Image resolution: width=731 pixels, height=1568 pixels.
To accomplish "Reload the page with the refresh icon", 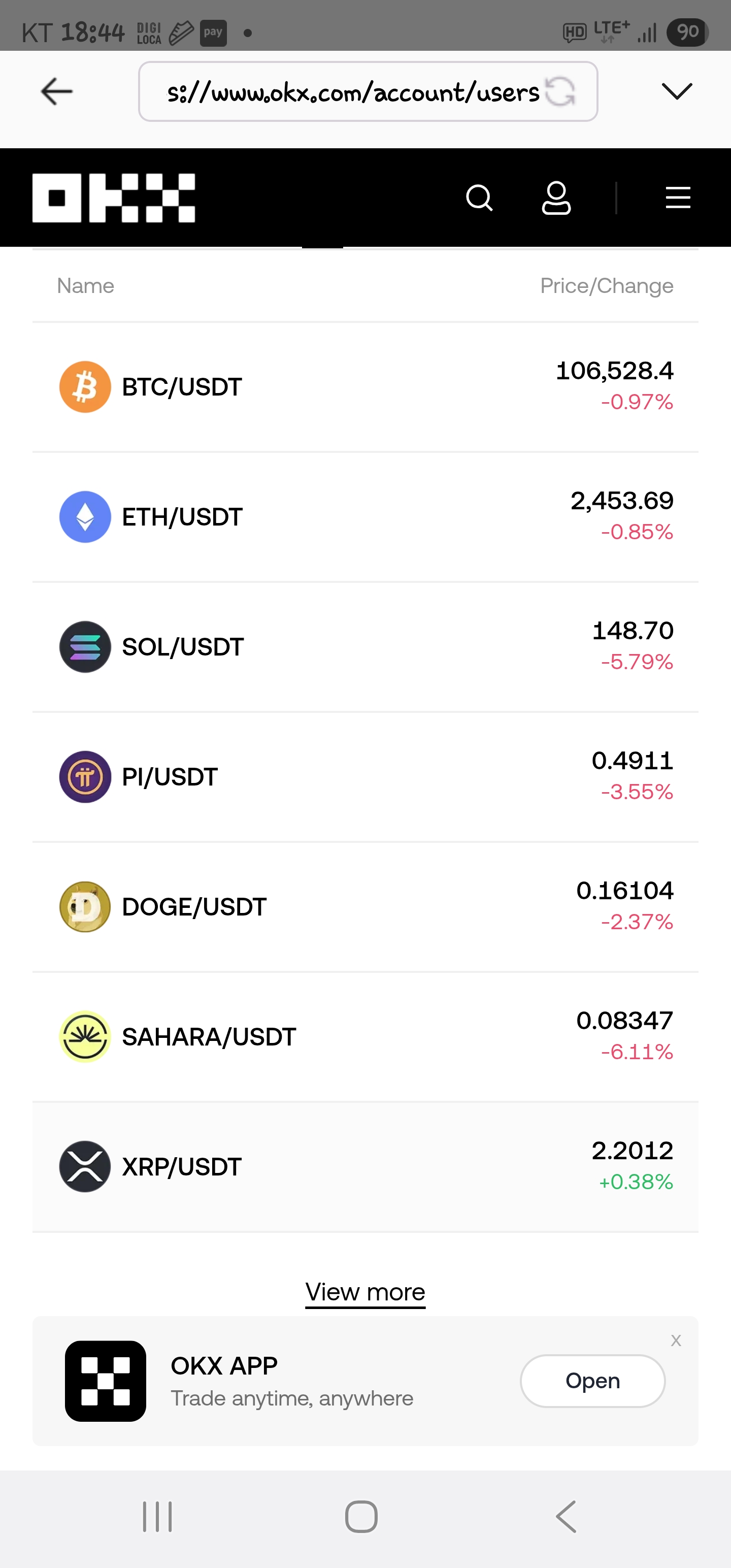I will tap(560, 92).
